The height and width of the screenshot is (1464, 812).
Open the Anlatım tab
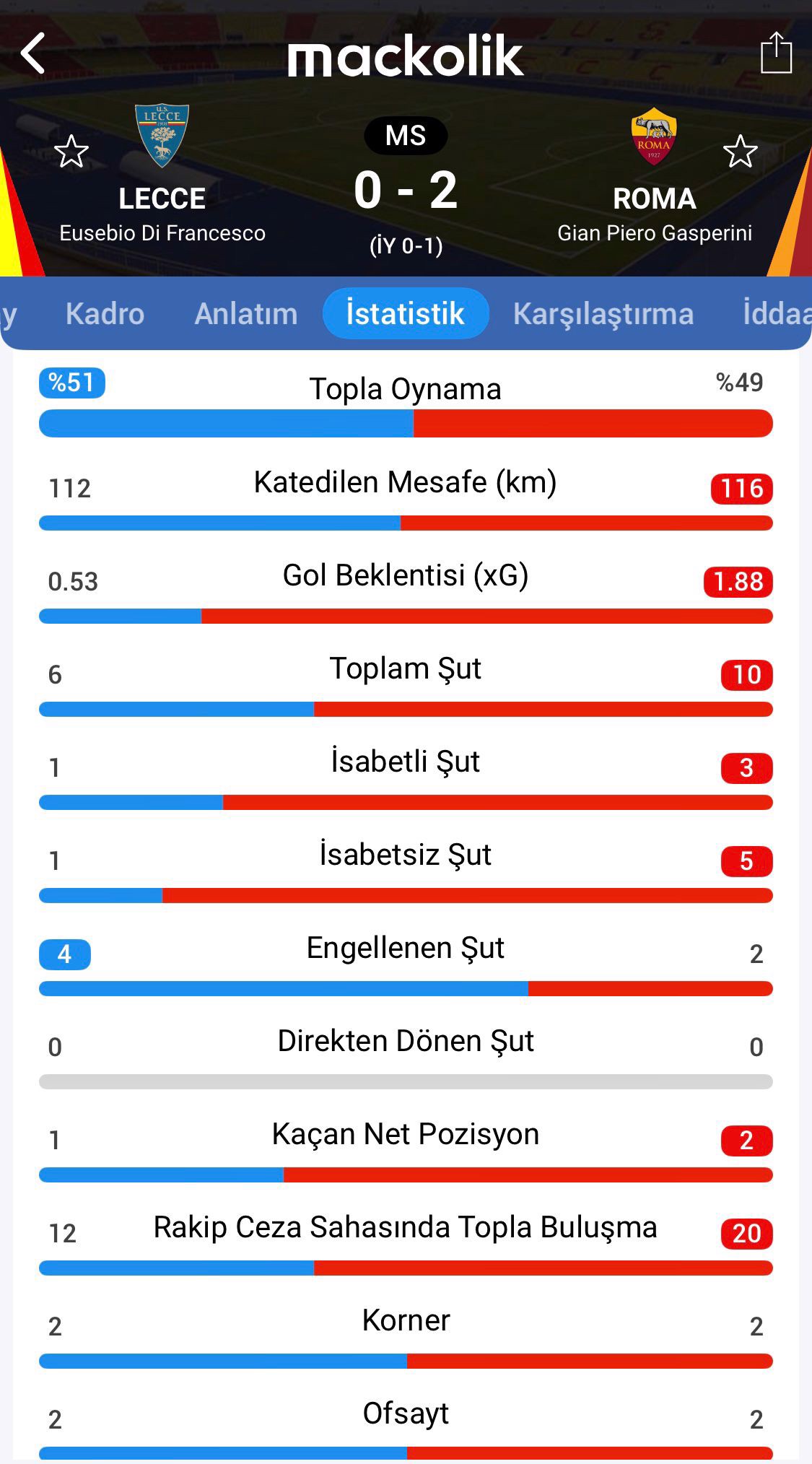[246, 314]
